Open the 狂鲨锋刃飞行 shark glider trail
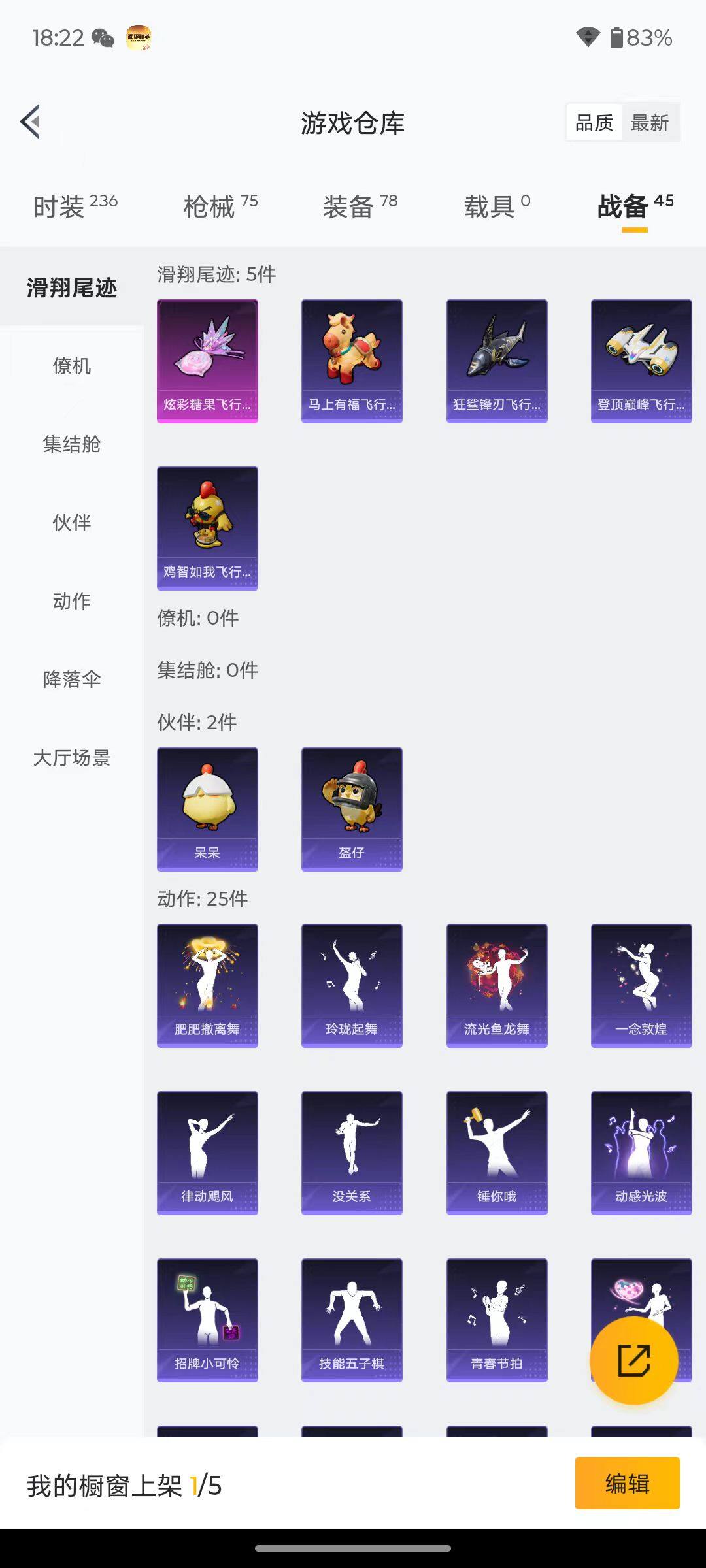The height and width of the screenshot is (1568, 706). tap(497, 359)
